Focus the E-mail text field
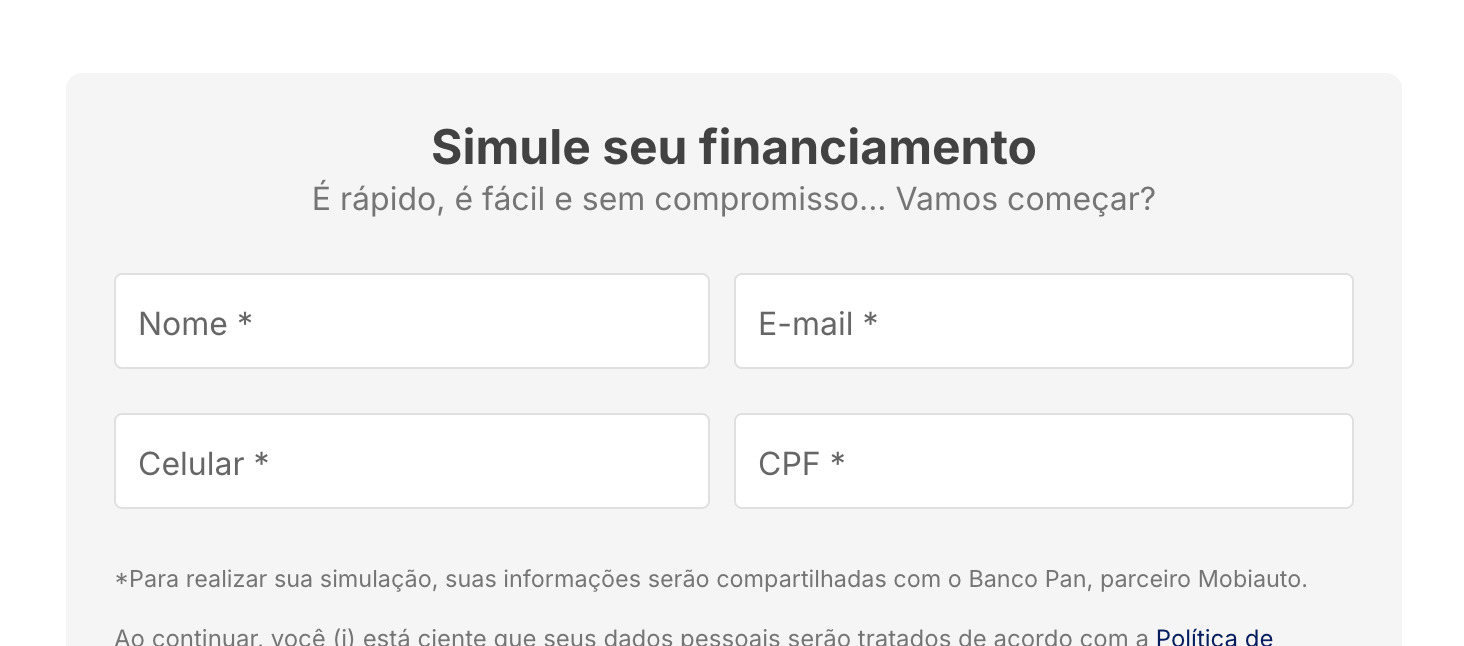Screen dimensions: 1464x646 [1043, 322]
